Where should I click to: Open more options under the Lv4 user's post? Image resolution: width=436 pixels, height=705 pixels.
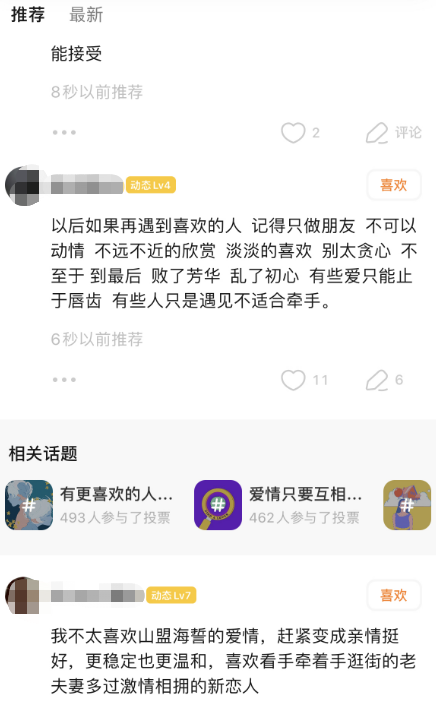coord(64,380)
